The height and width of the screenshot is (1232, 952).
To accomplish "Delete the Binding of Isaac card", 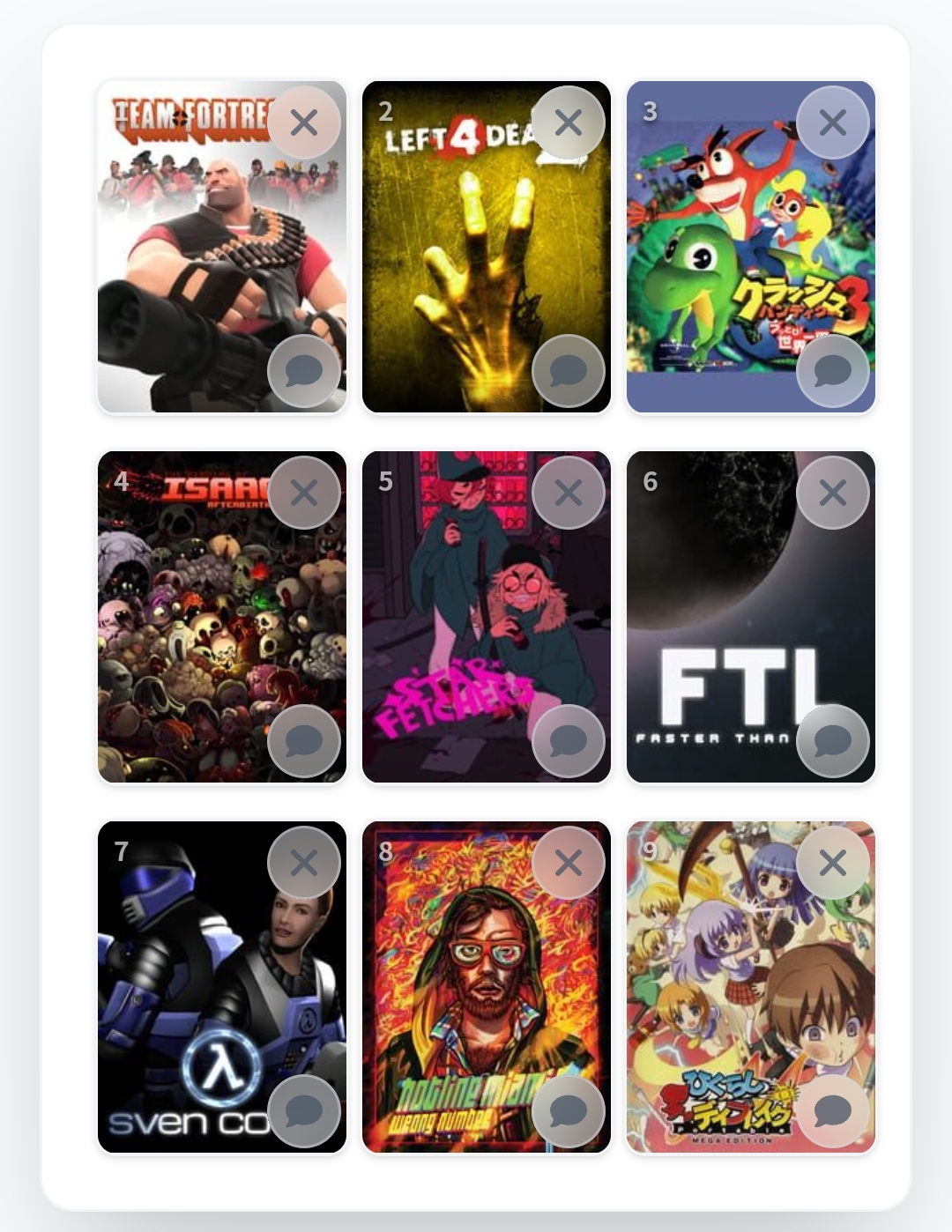I will click(x=304, y=493).
